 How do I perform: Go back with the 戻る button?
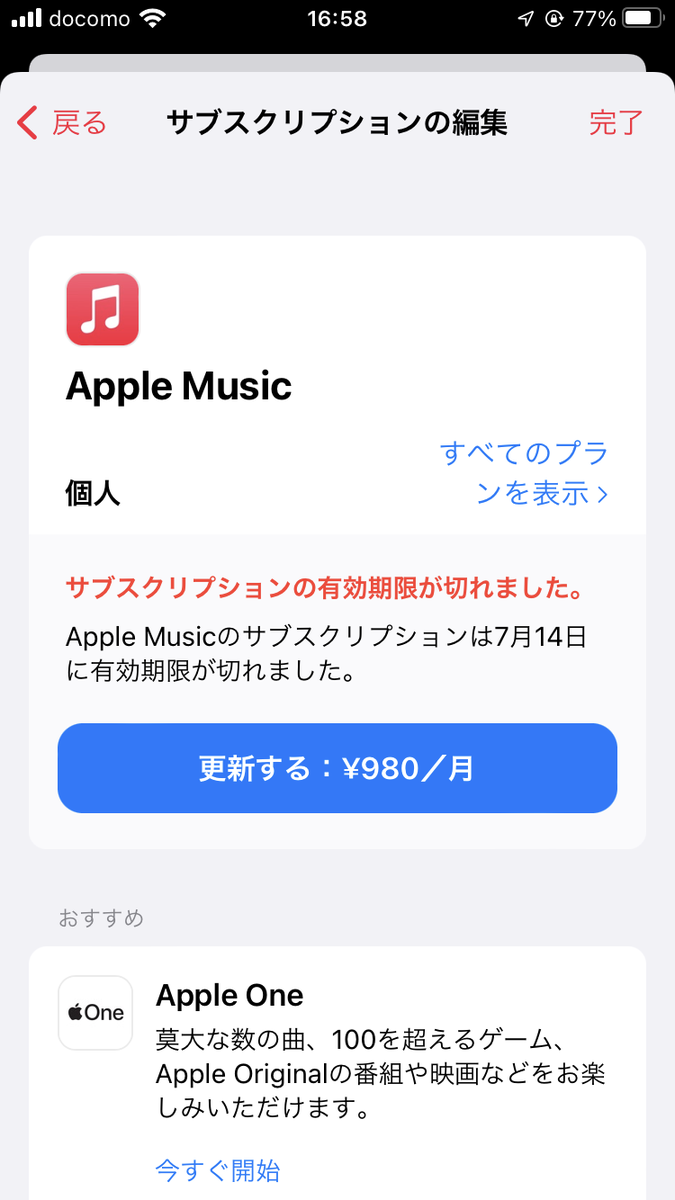62,123
